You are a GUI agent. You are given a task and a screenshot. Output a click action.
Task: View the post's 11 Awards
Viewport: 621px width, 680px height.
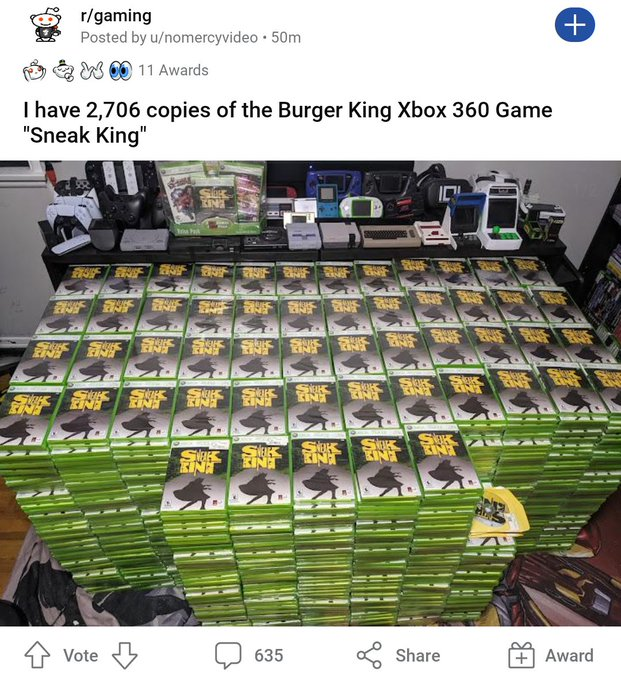click(173, 70)
